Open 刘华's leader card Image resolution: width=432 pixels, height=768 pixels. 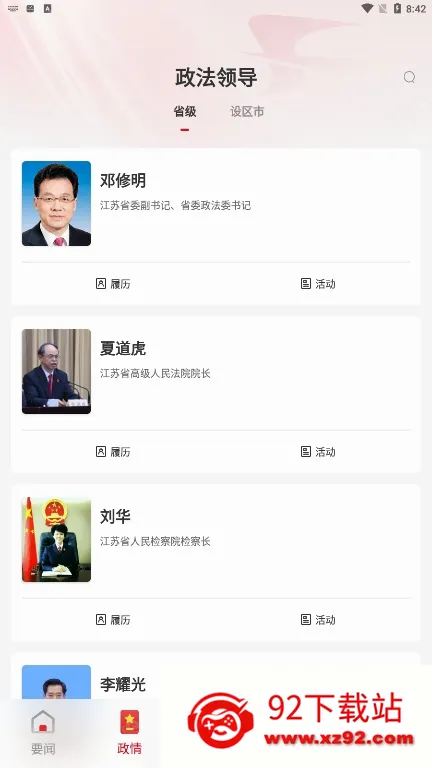tap(216, 541)
